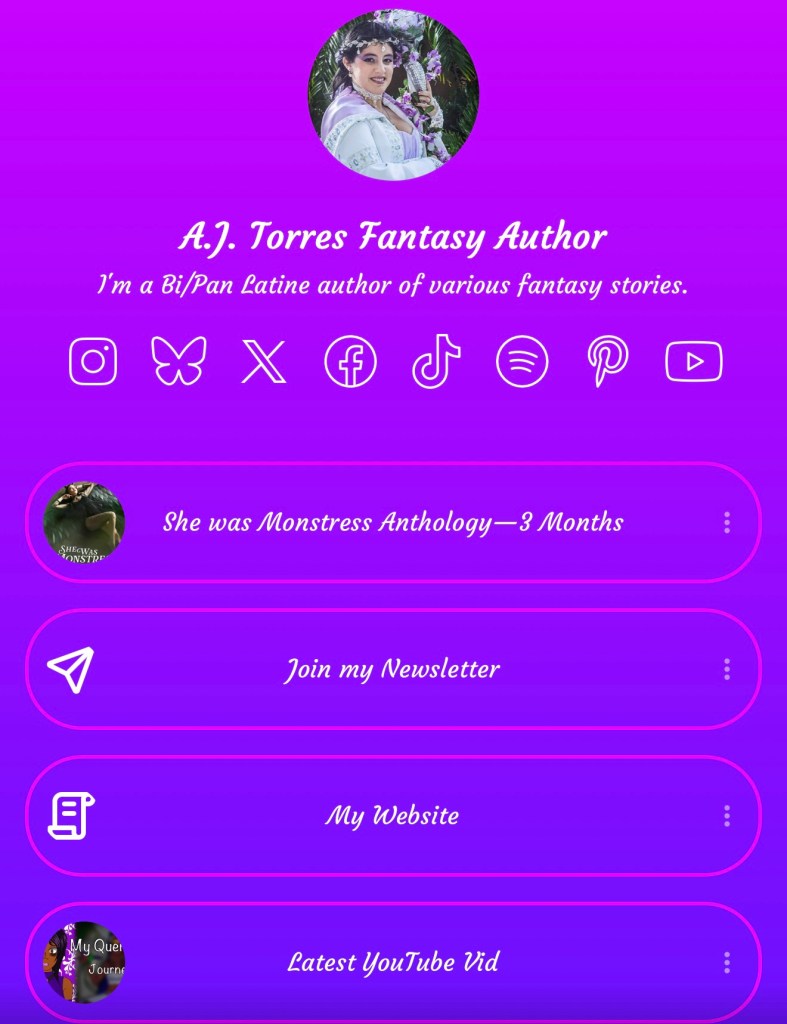Click the Bluesky butterfly icon
This screenshot has height=1024, width=787.
[x=178, y=361]
